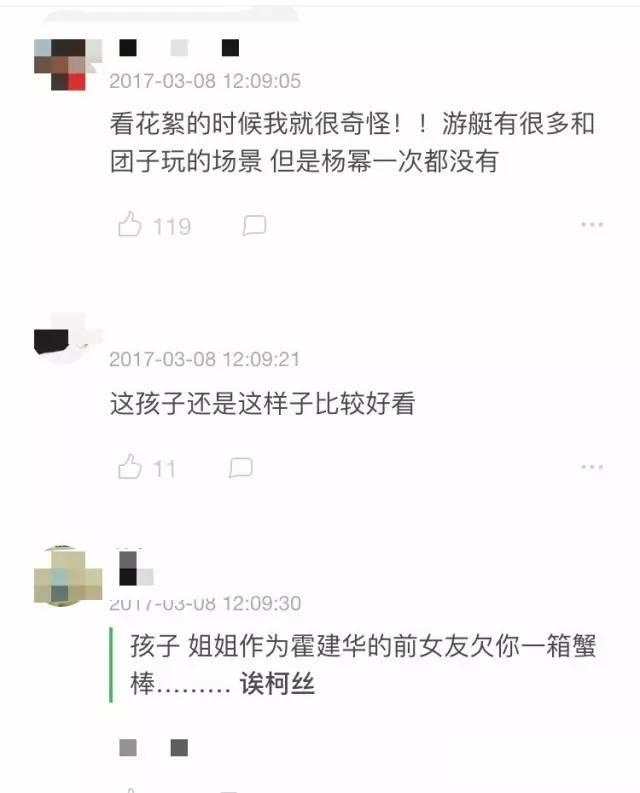Open more options for the 119-like comment
The width and height of the screenshot is (640, 793).
[592, 226]
